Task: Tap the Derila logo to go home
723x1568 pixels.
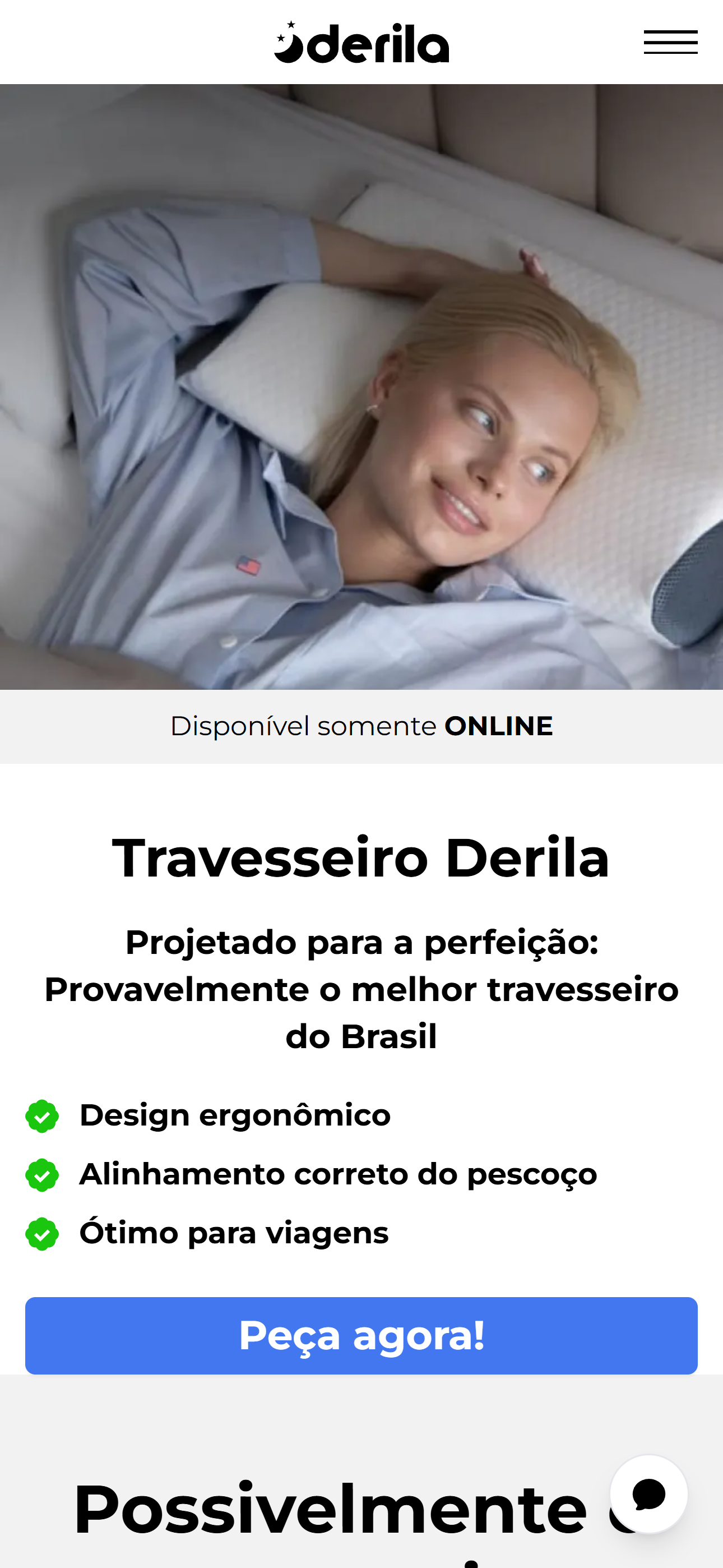Action: pos(361,43)
